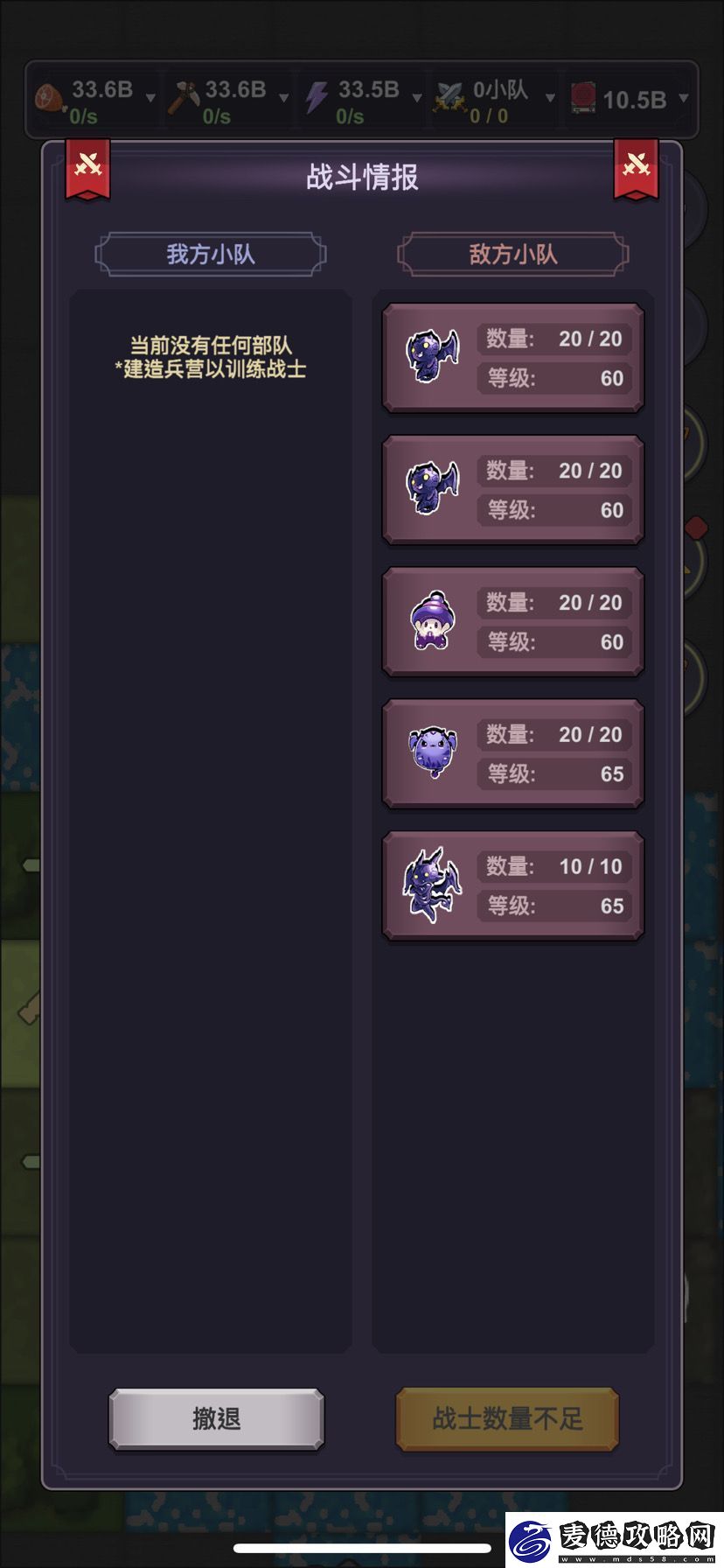Tap the 撤退 retreat button

(x=216, y=1418)
